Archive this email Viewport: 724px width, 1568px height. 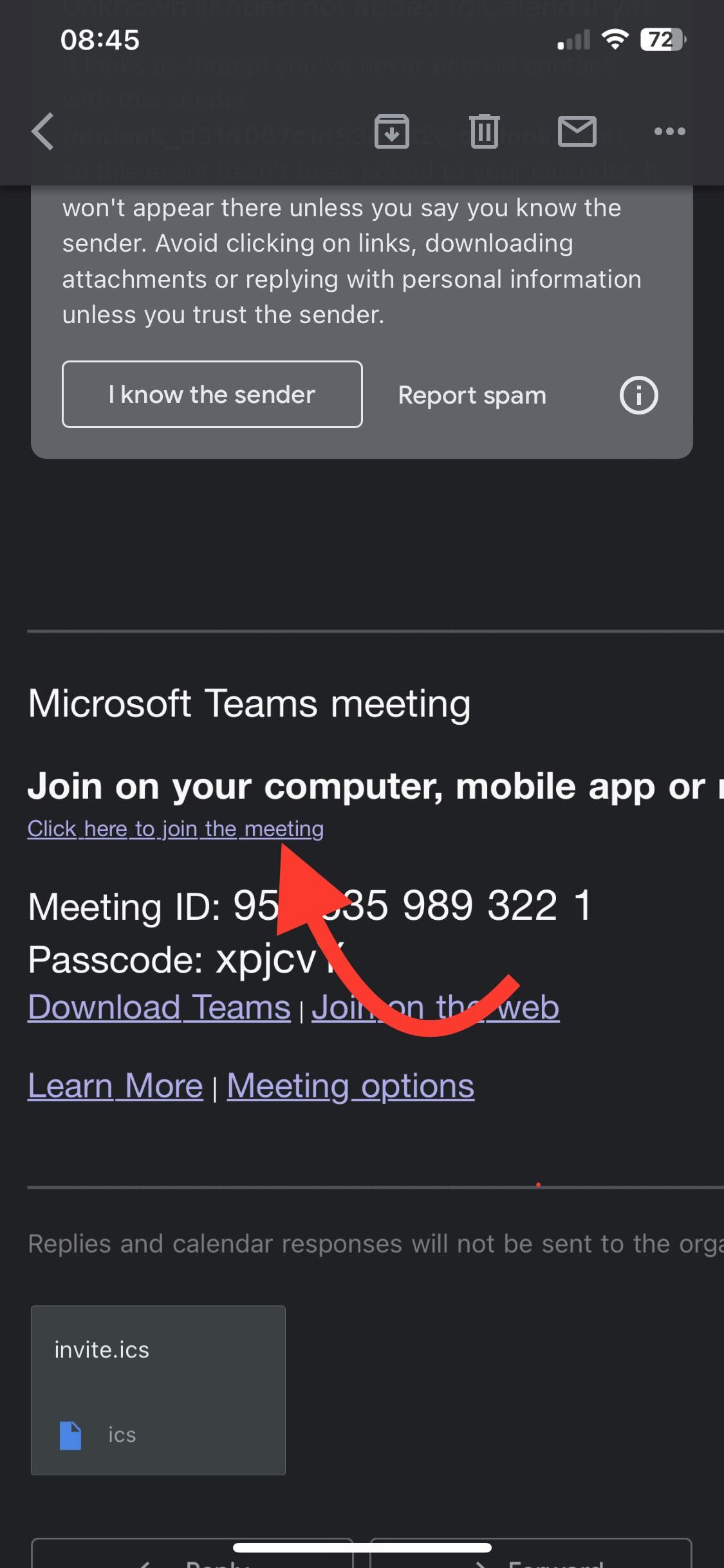(x=392, y=131)
